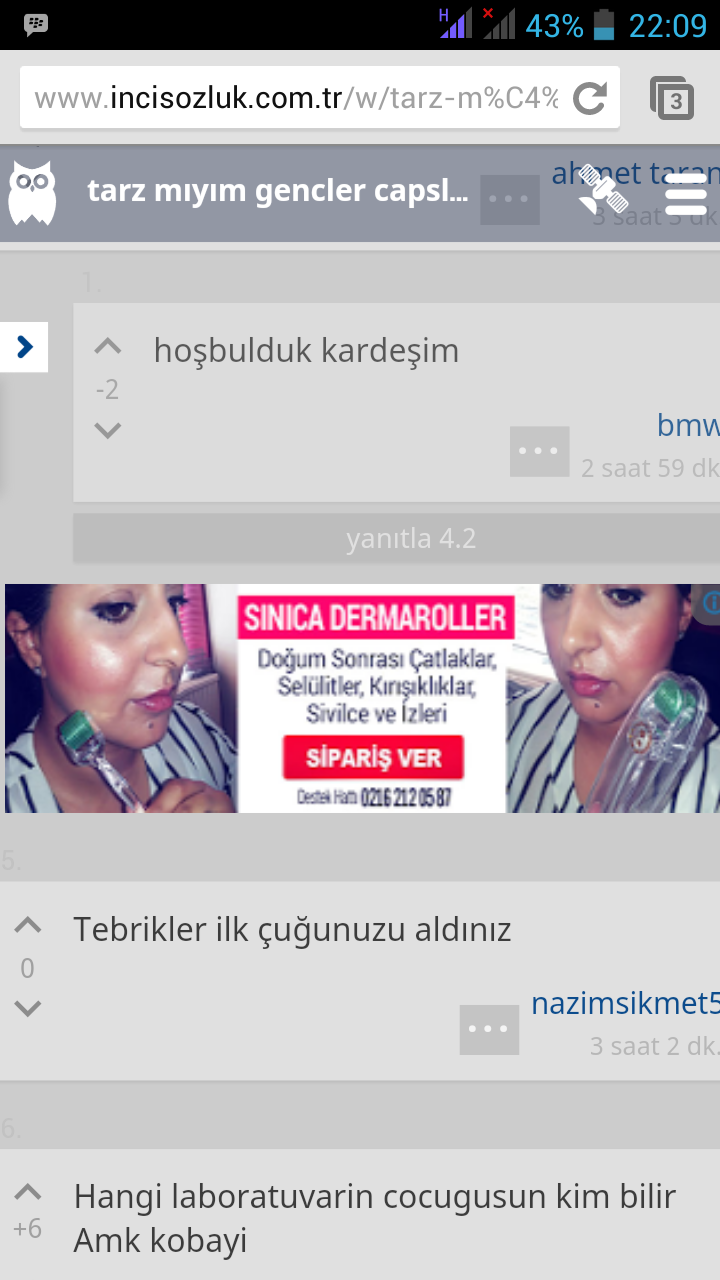The width and height of the screenshot is (720, 1280).
Task: Expand the side panel arrow
Action: 24,347
